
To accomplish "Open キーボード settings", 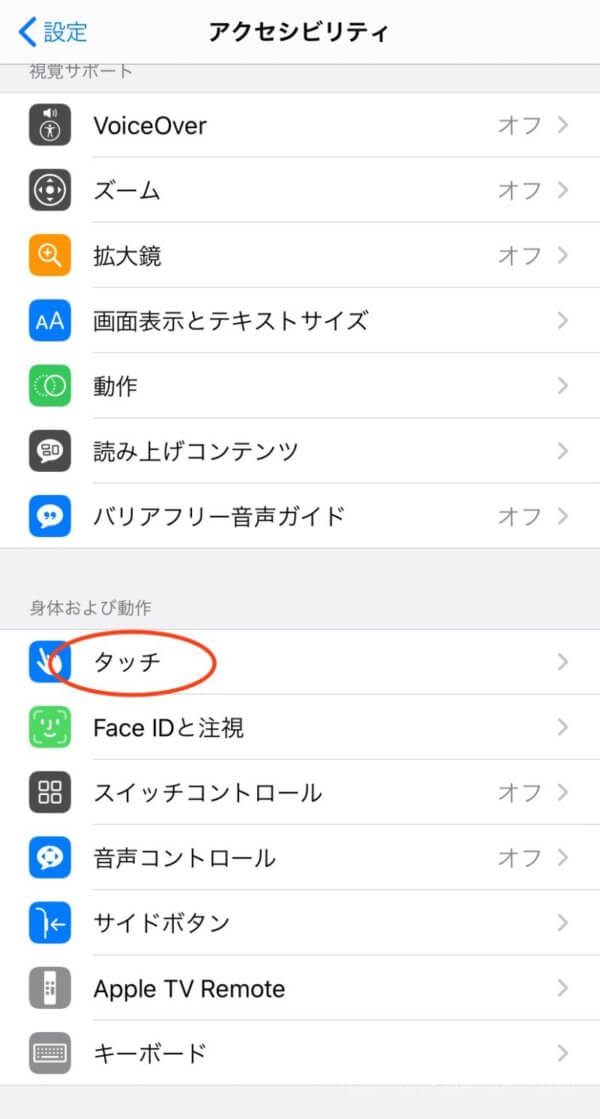I will [300, 1053].
